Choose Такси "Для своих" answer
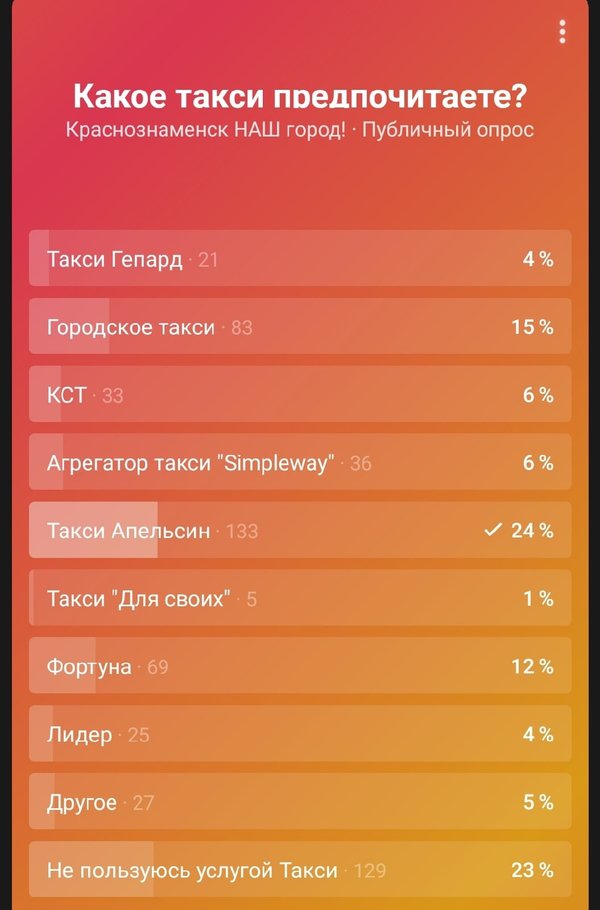The height and width of the screenshot is (910, 600). click(300, 598)
